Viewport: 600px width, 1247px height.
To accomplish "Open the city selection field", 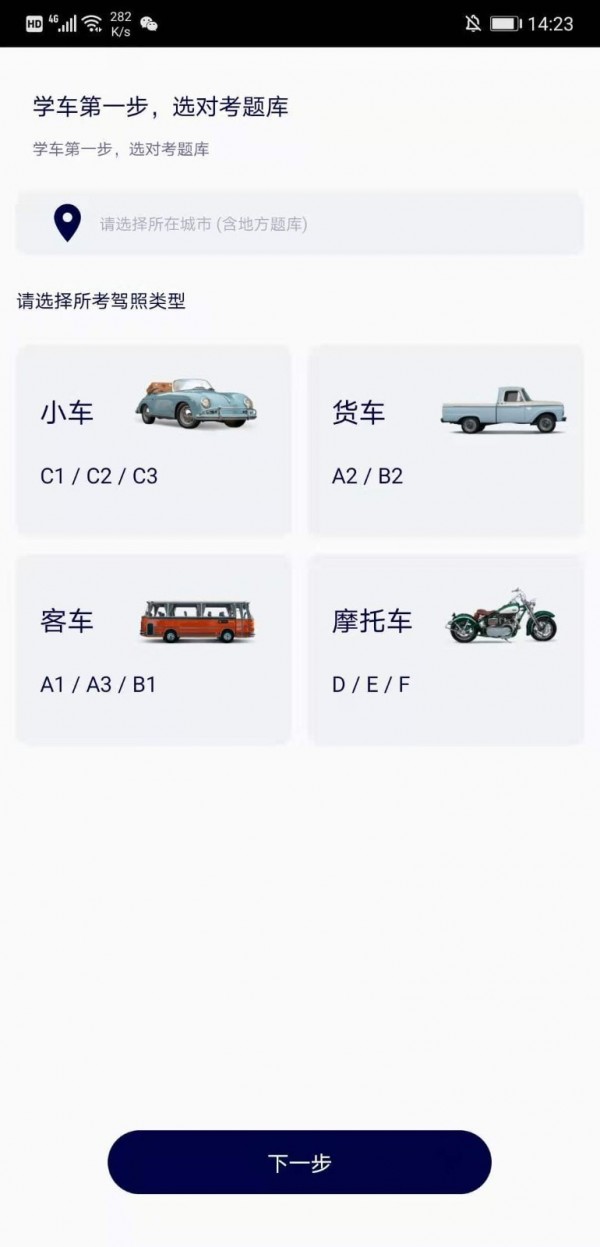I will tap(299, 223).
